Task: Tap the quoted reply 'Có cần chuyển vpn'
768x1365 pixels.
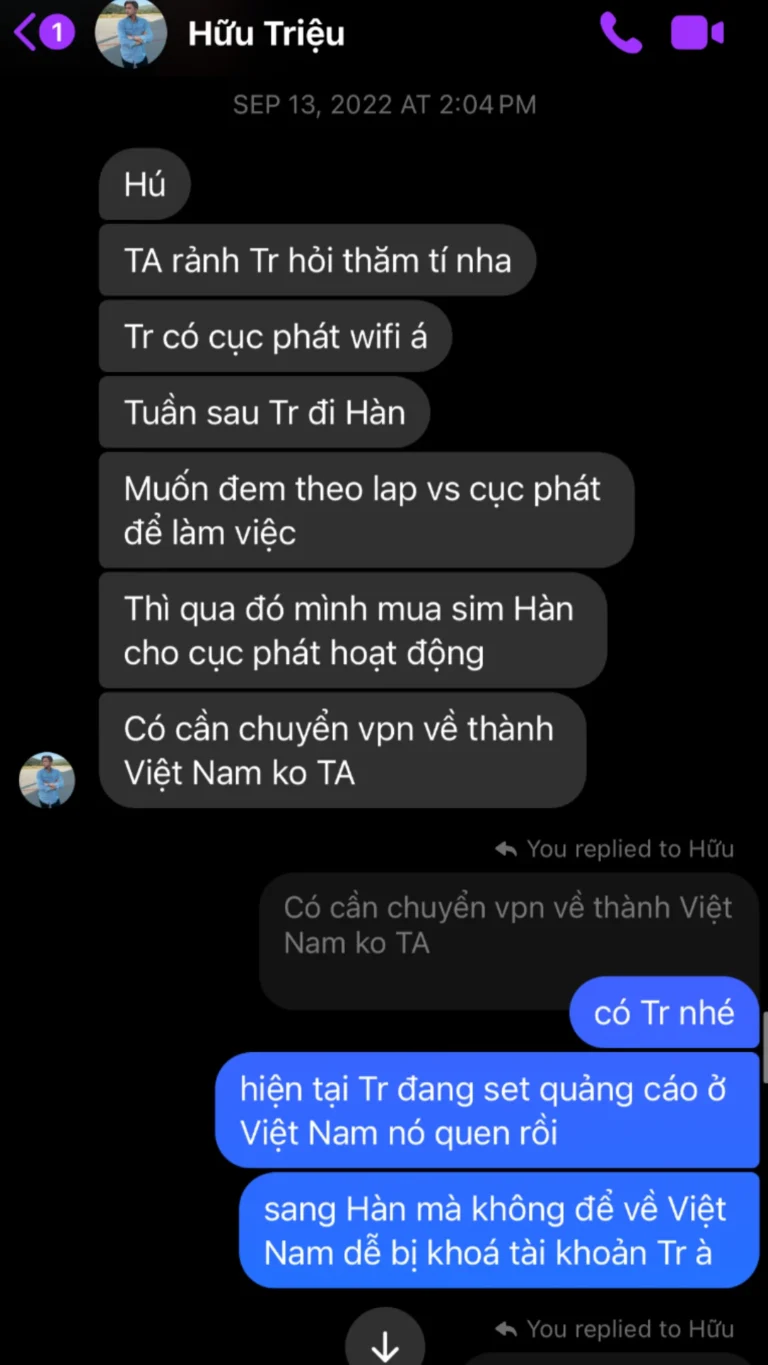Action: pos(508,925)
